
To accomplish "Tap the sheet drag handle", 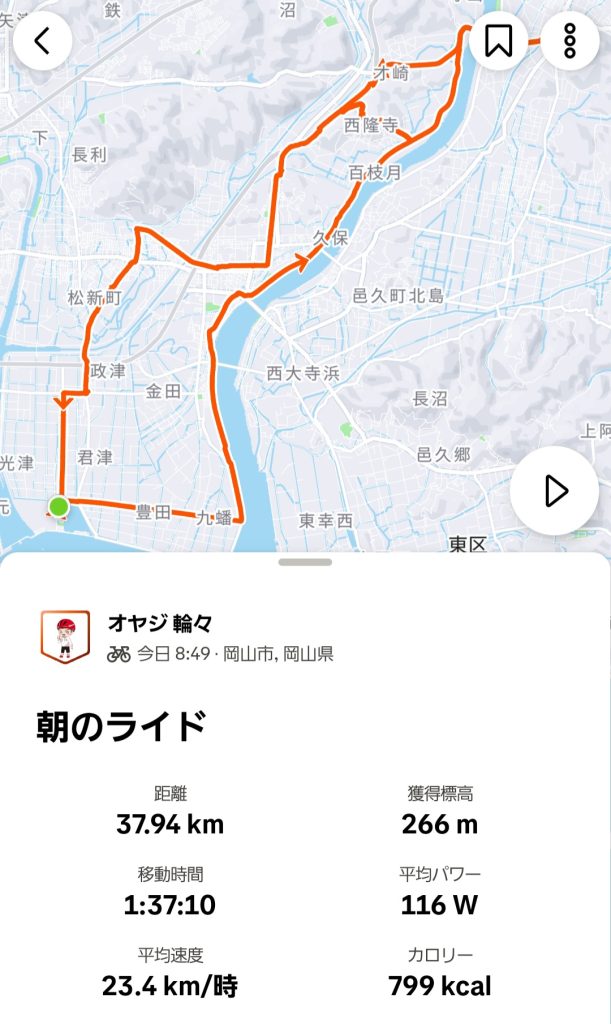I will pyautogui.click(x=305, y=562).
